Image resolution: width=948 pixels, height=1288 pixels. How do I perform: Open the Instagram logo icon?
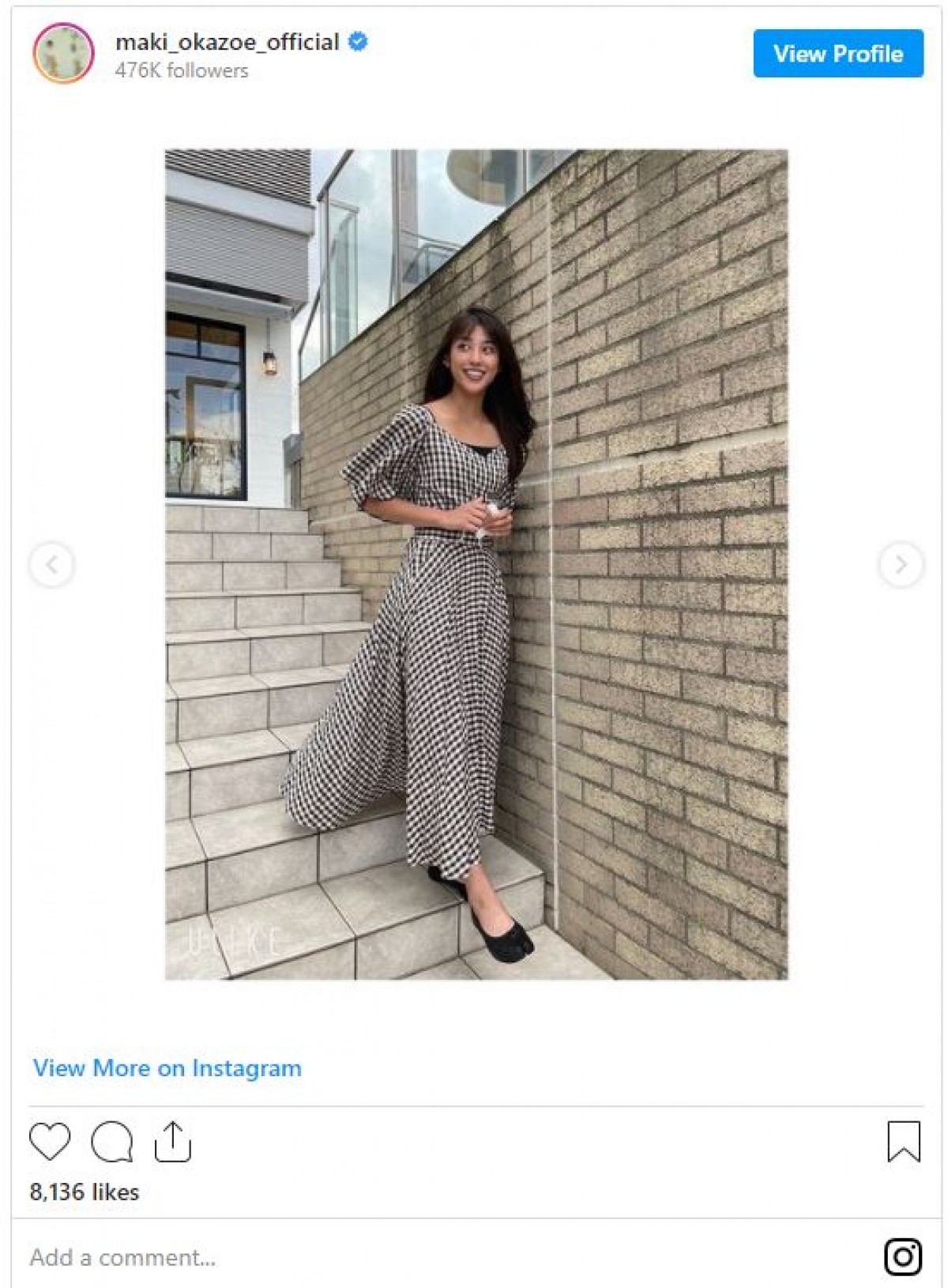tap(902, 1256)
